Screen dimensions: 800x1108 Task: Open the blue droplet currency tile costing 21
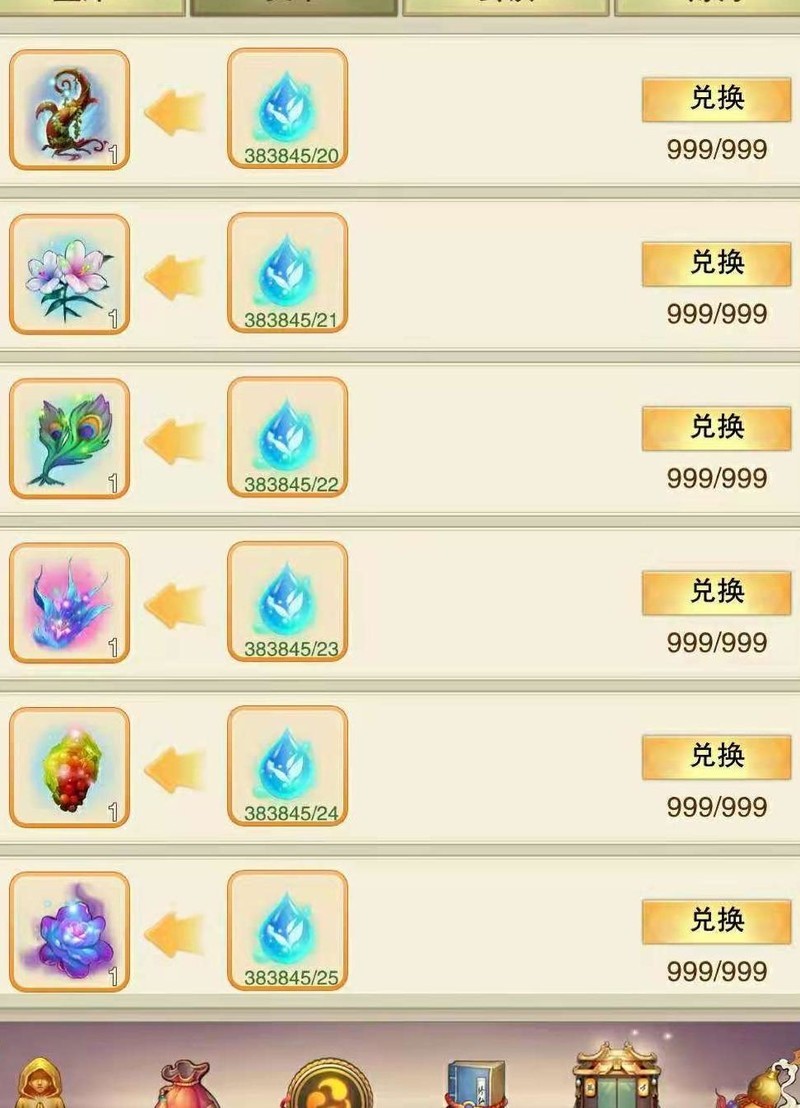pos(288,272)
